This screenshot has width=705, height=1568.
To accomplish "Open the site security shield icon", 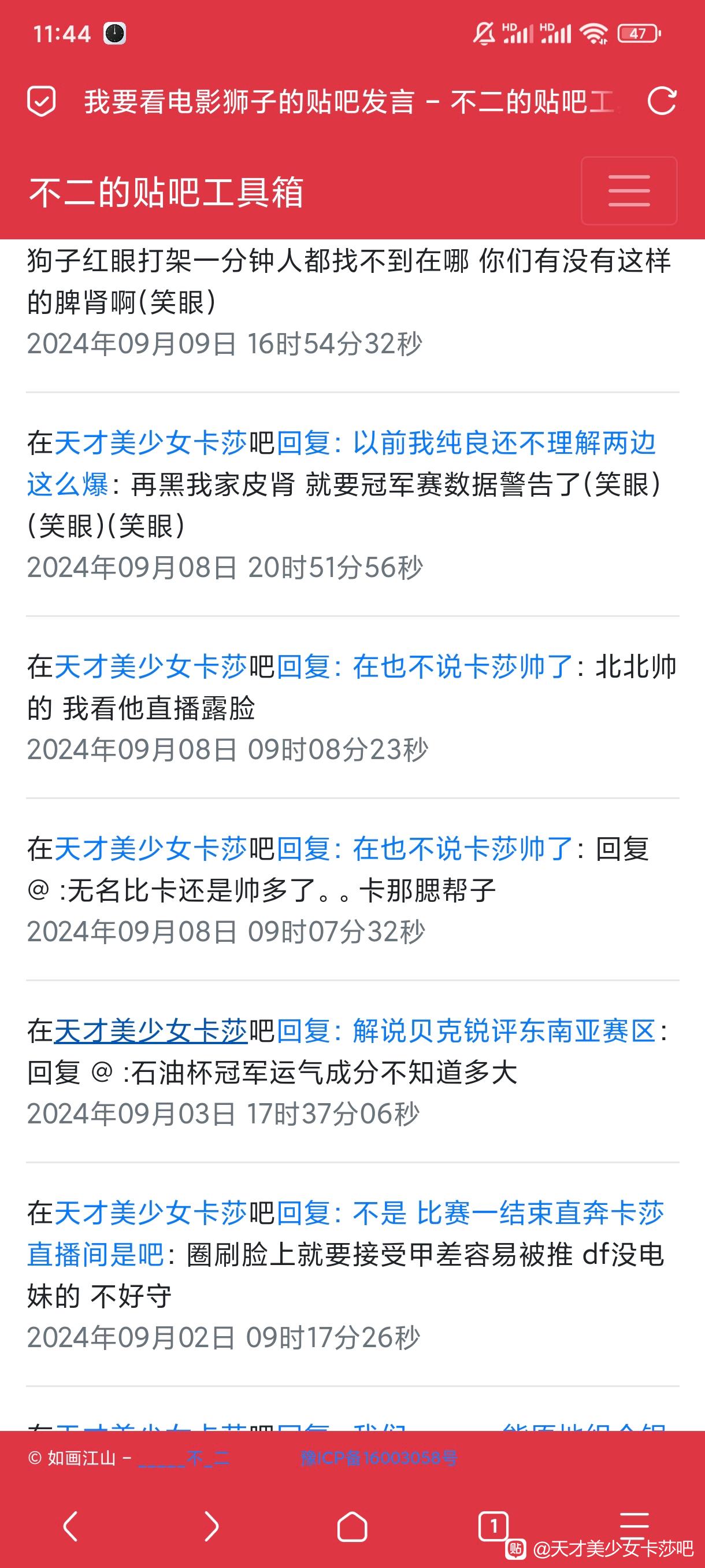I will tap(42, 101).
